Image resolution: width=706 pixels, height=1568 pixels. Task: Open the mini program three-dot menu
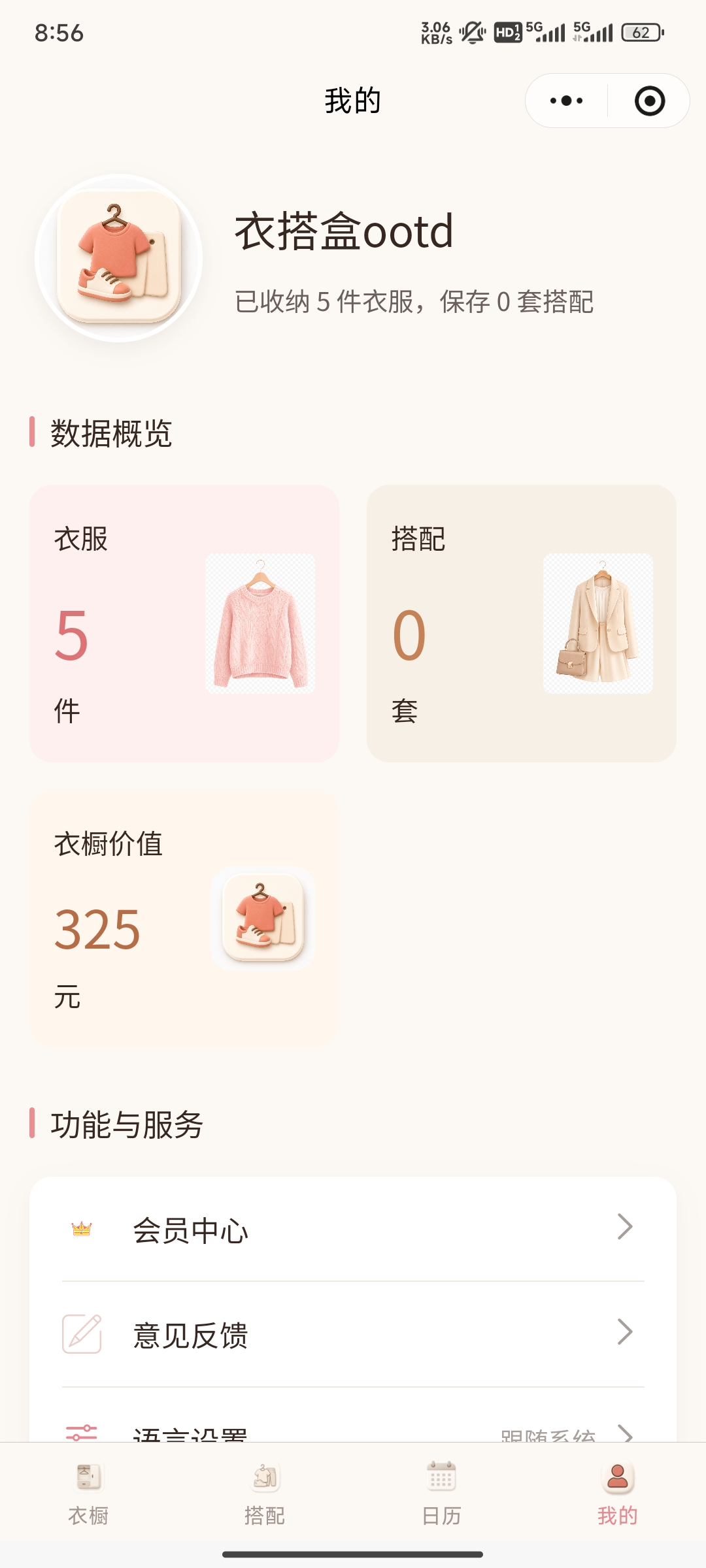coord(567,101)
